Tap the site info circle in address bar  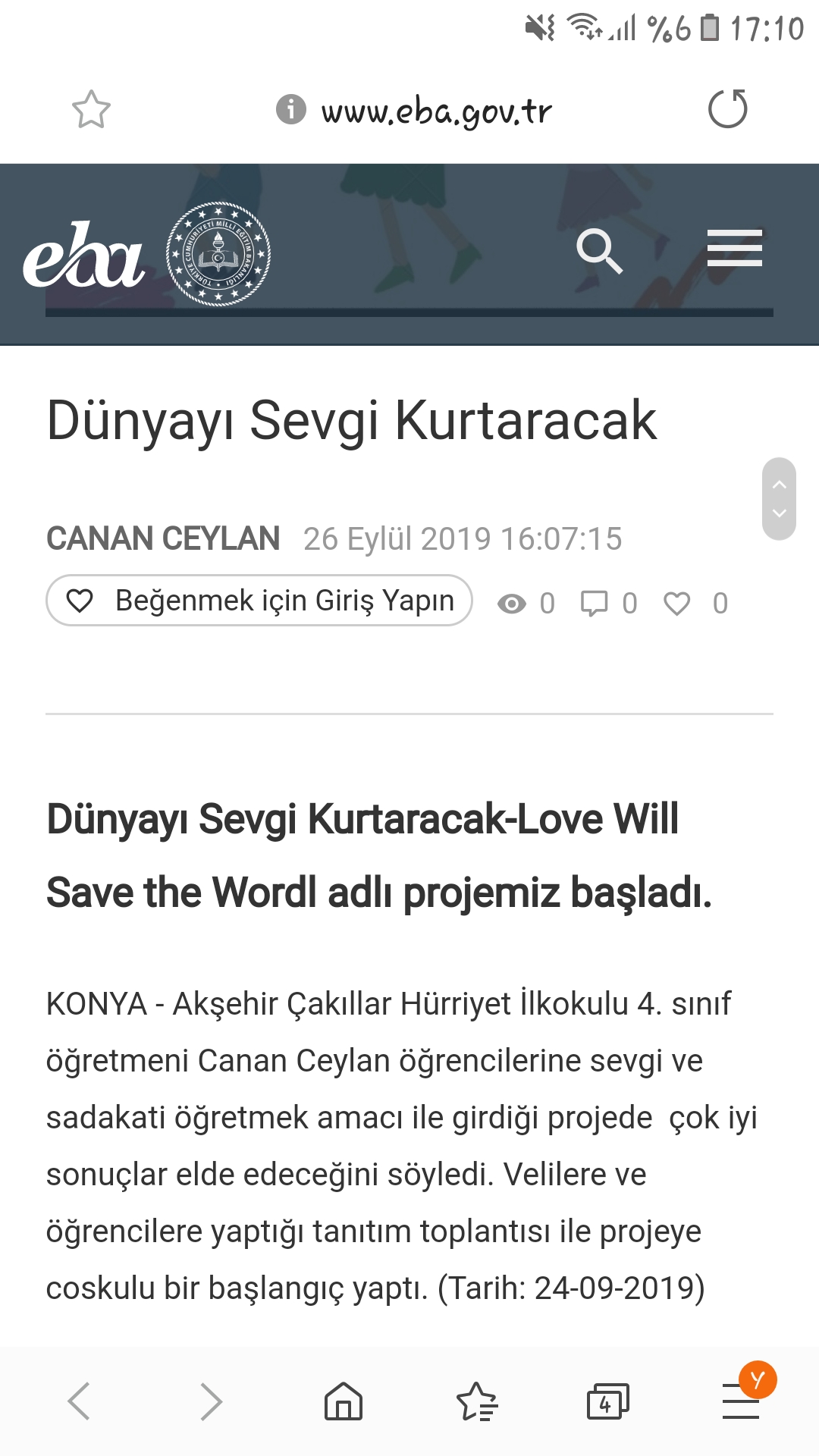290,108
